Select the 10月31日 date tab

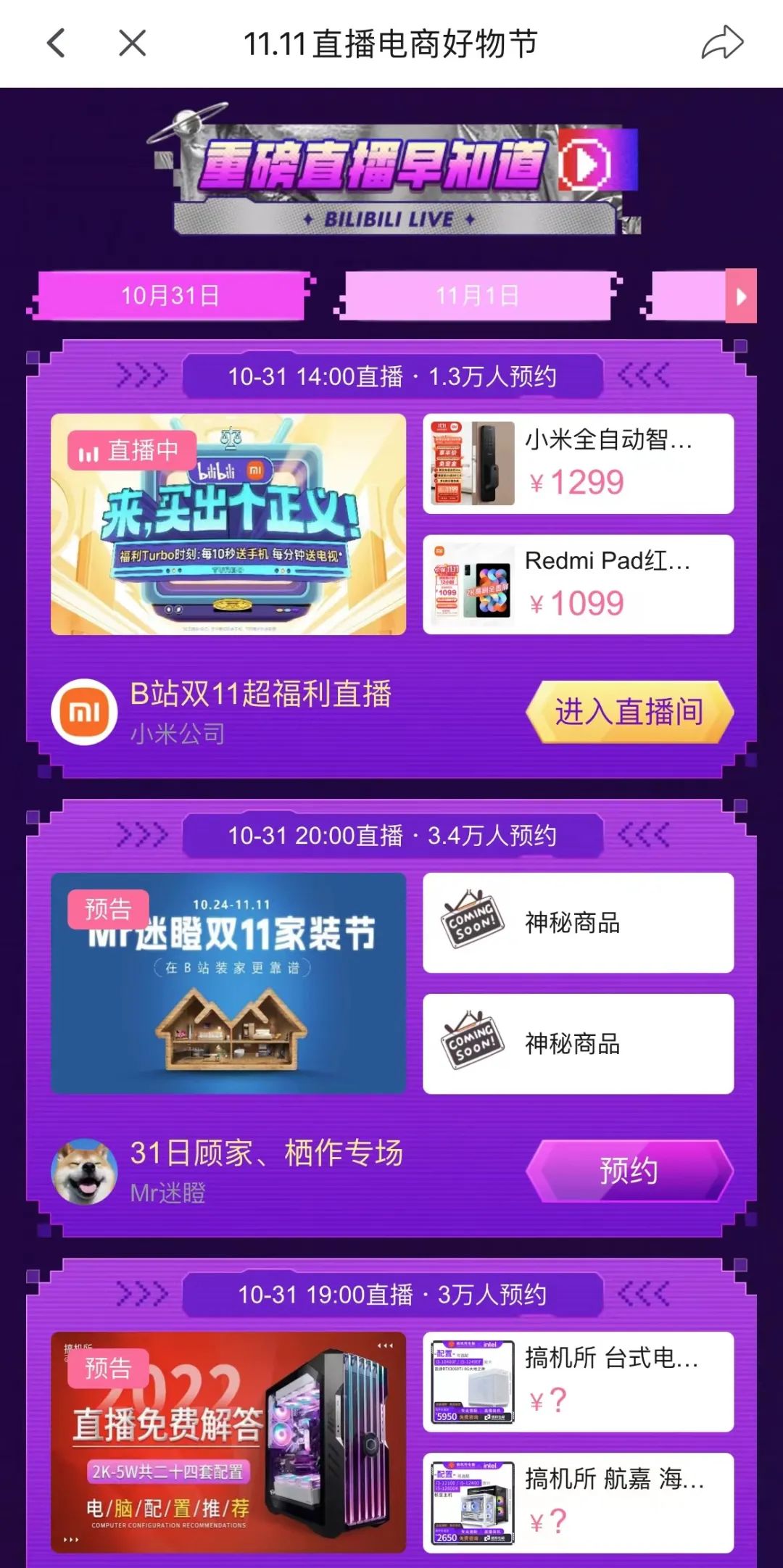170,296
